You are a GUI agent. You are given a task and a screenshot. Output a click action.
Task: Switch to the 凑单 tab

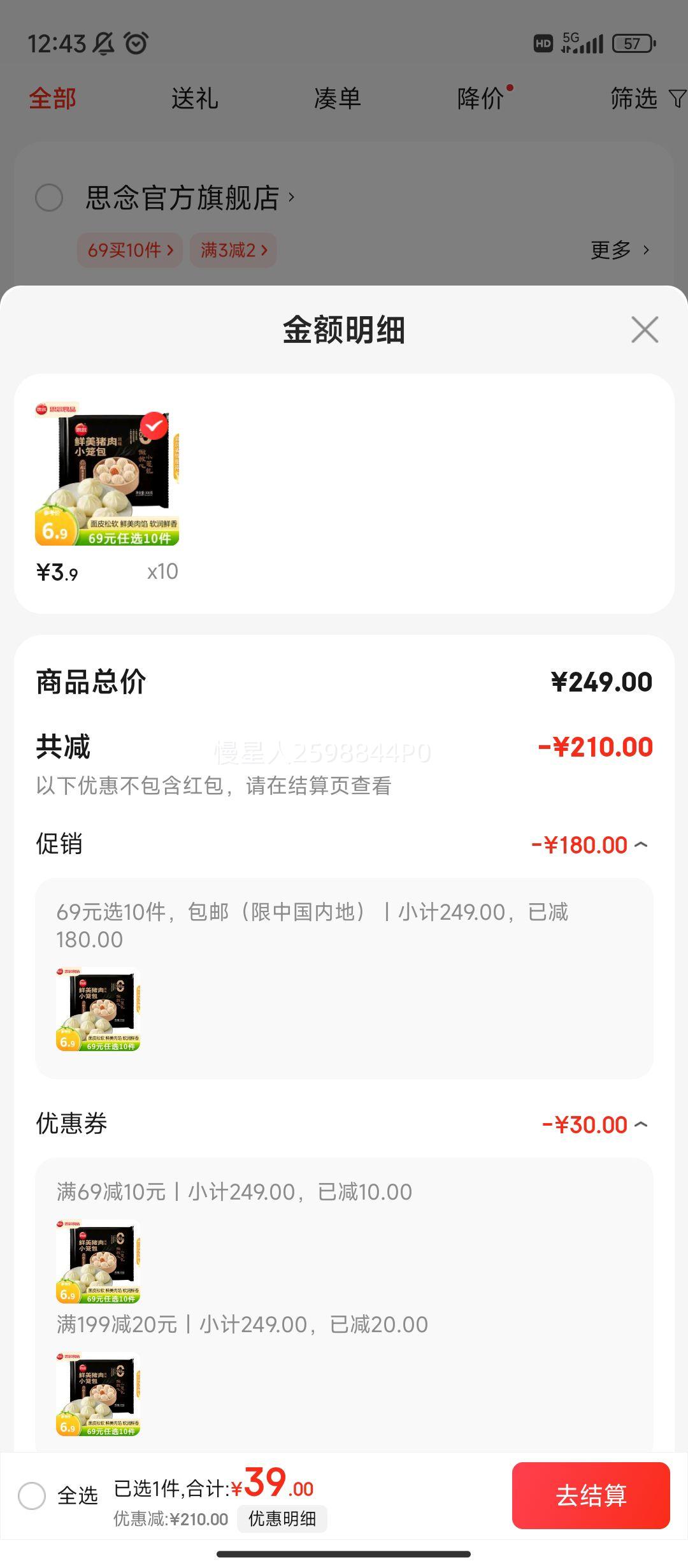pos(338,99)
